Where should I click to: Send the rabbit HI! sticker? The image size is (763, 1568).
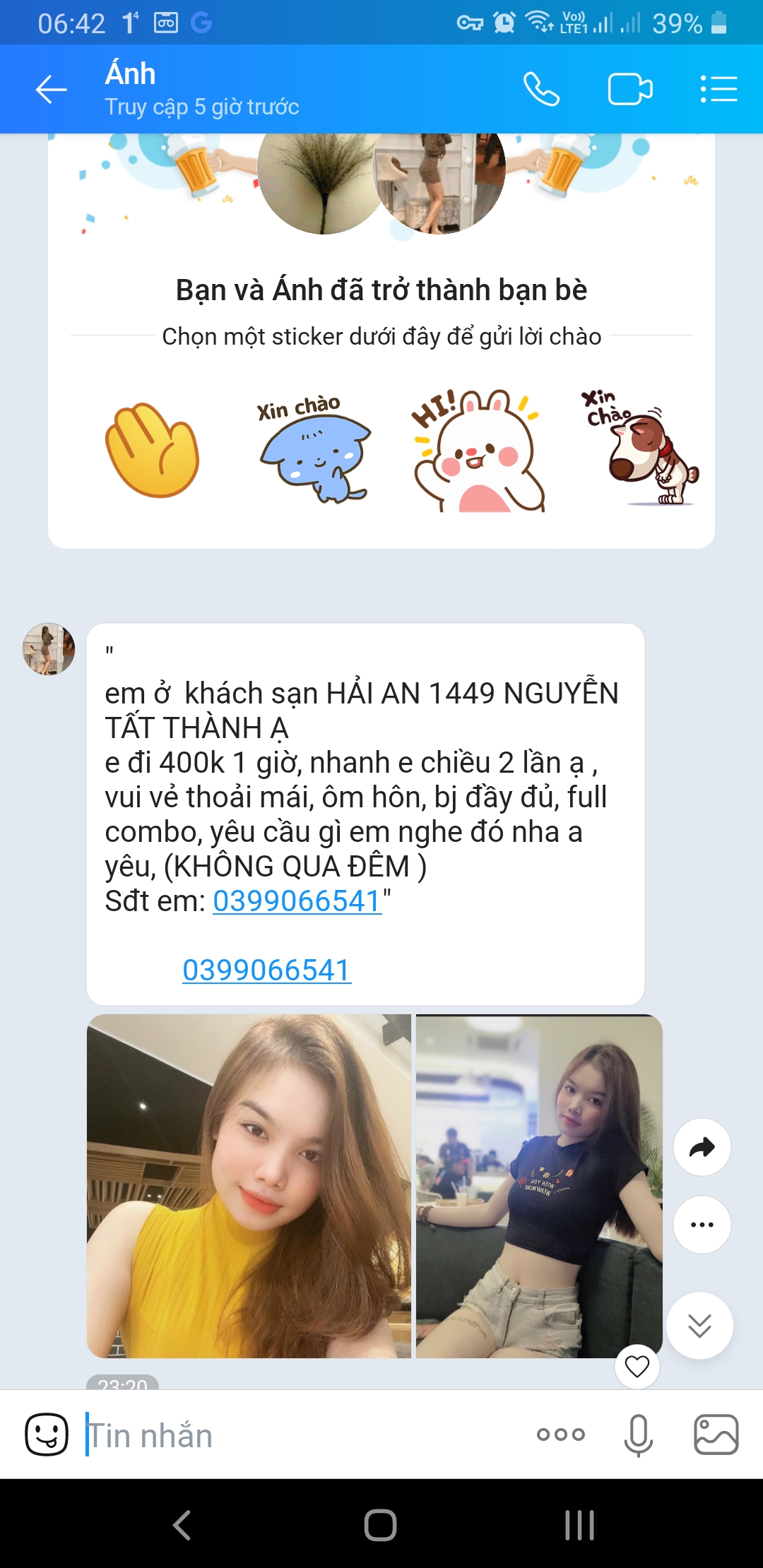(x=478, y=451)
